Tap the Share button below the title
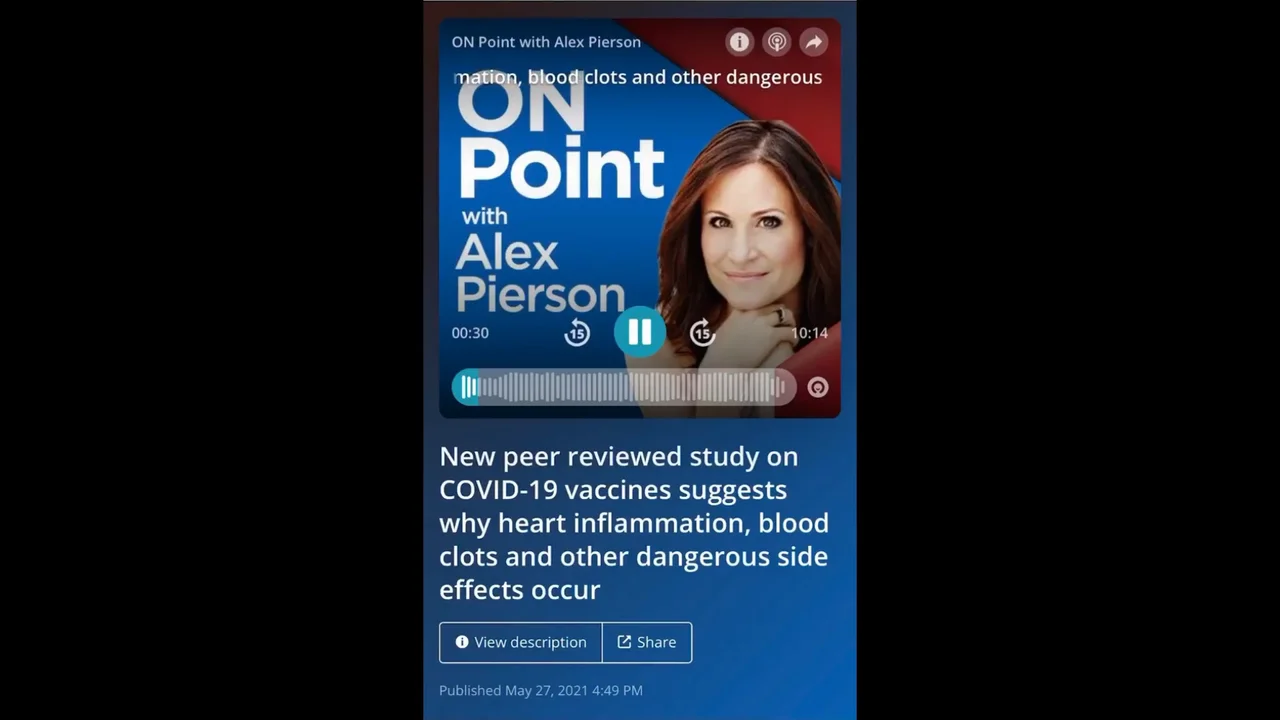The image size is (1280, 720). pos(647,642)
